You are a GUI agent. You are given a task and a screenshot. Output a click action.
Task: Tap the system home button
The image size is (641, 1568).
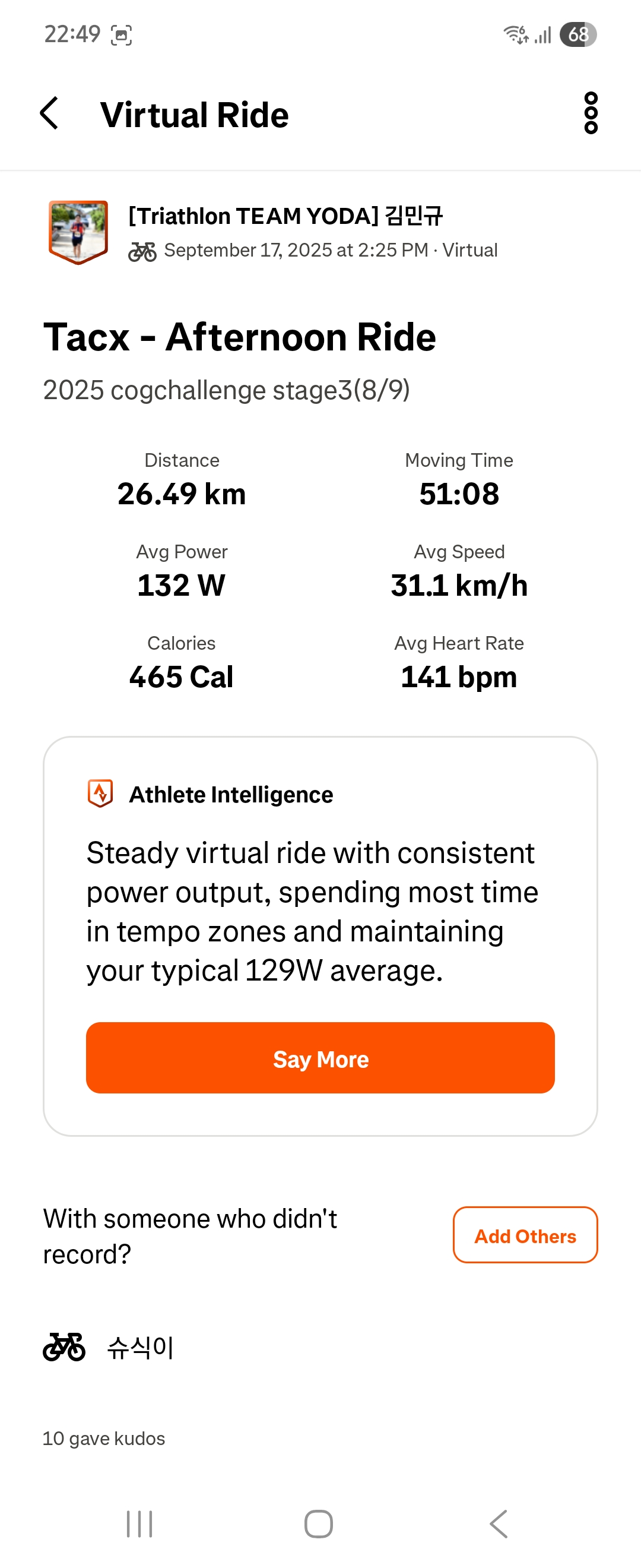coord(319,1523)
